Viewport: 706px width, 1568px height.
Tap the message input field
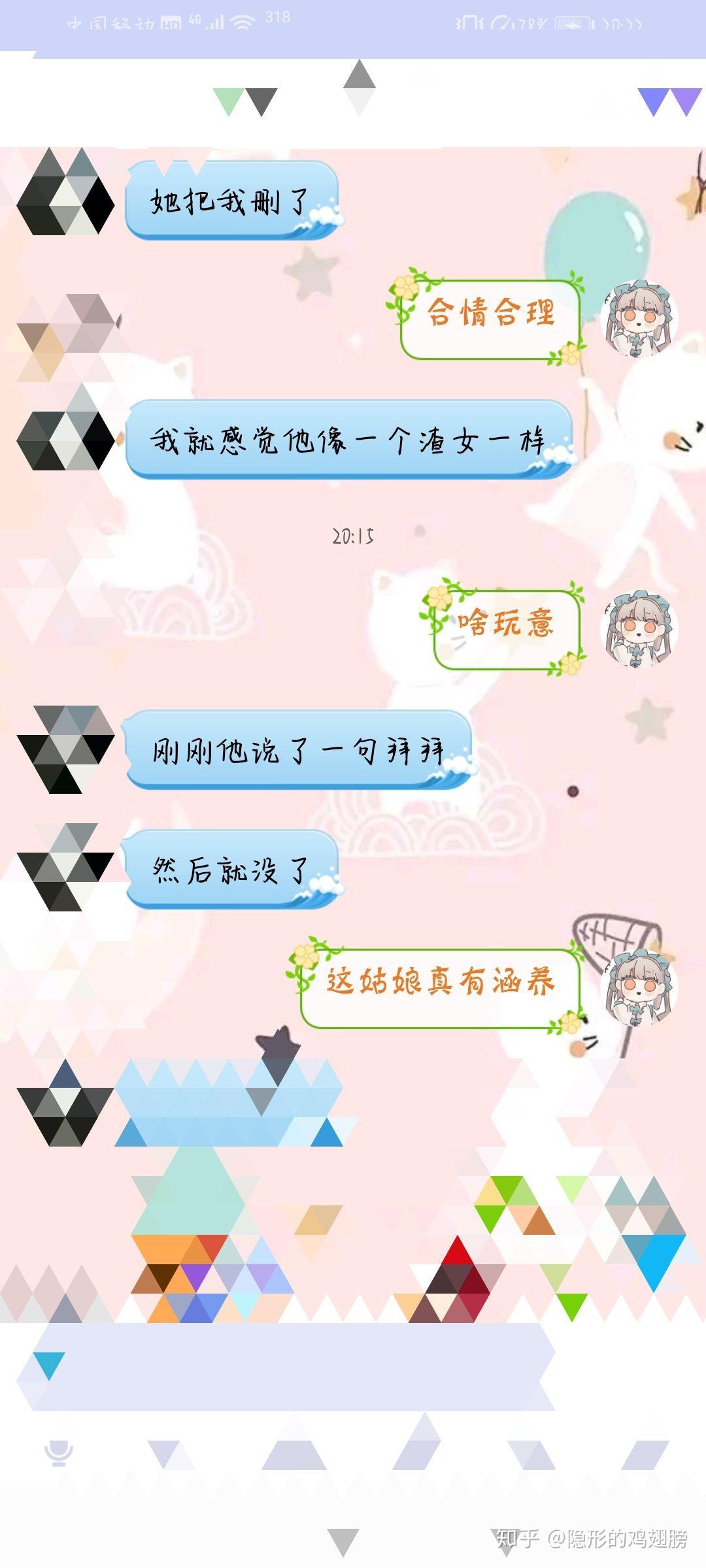click(288, 1367)
